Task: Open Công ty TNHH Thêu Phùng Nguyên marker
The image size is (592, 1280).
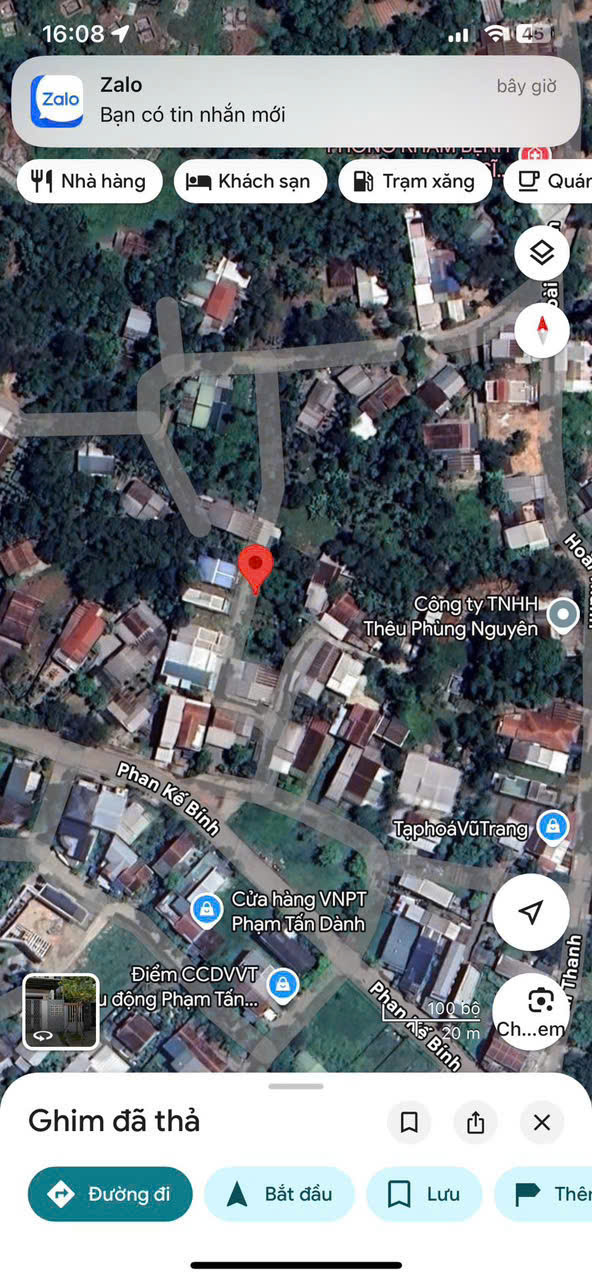Action: 564,615
